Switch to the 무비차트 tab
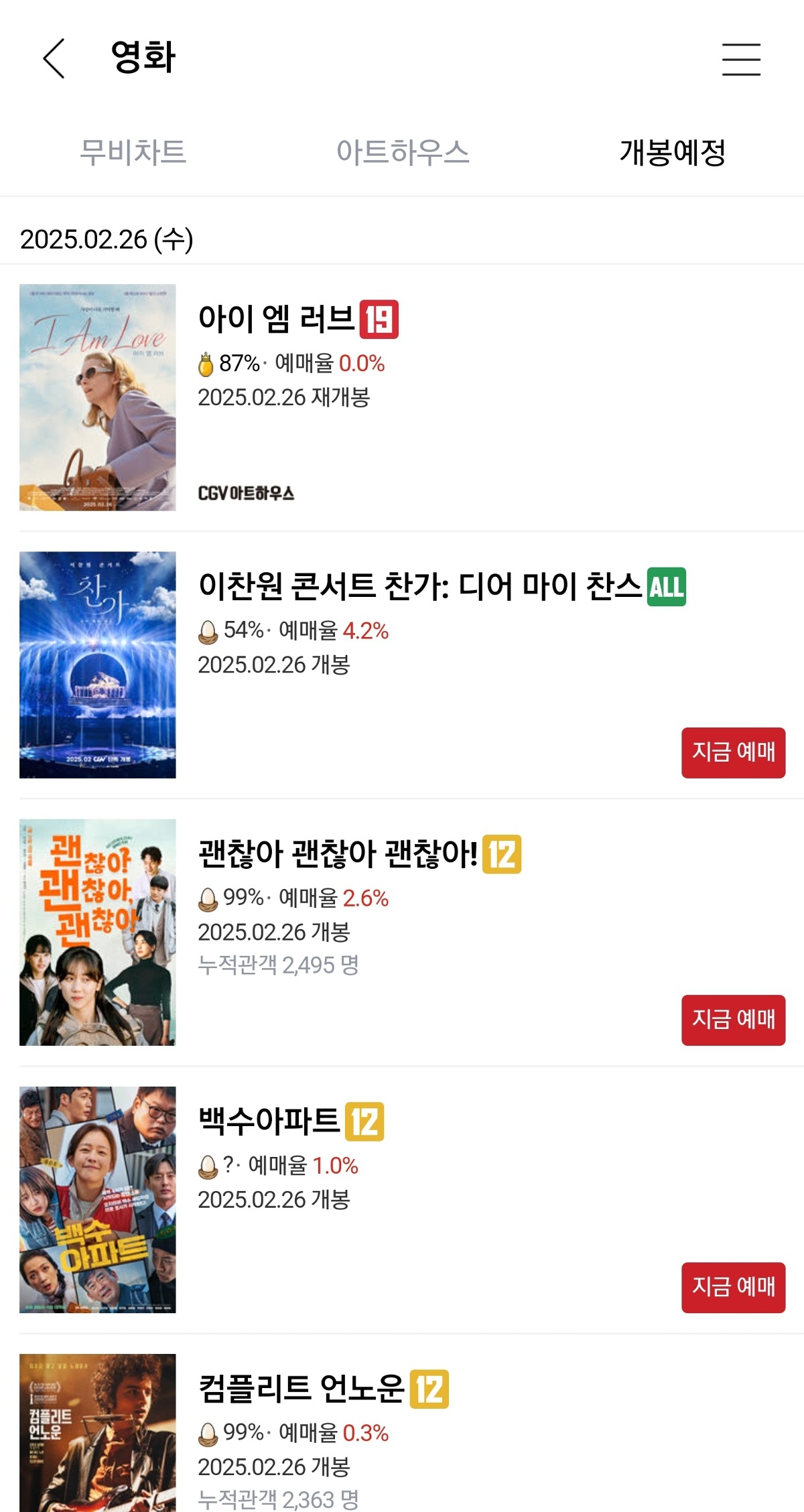The image size is (804, 1512). pyautogui.click(x=133, y=152)
